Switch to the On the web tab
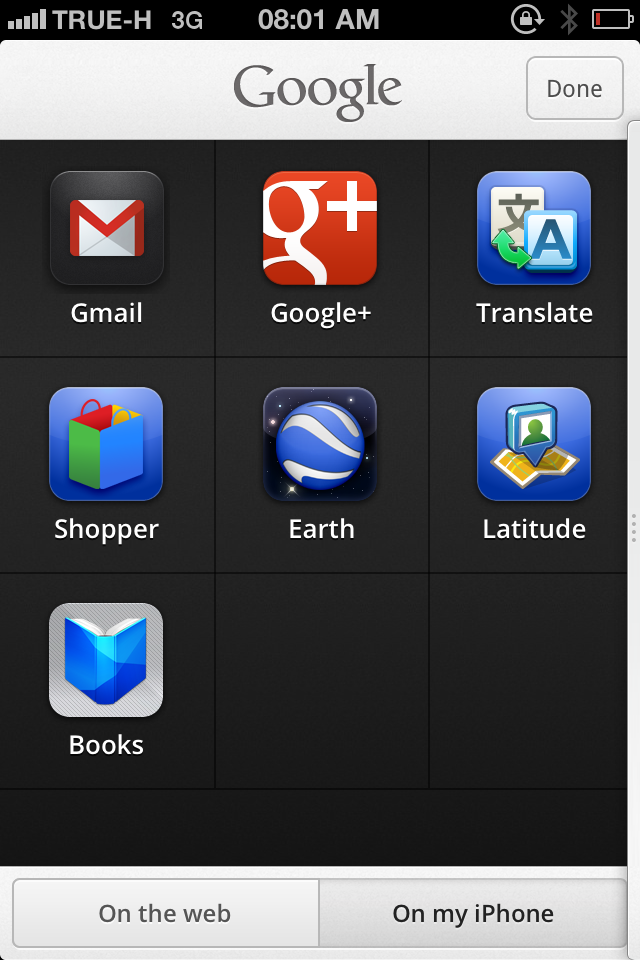Image resolution: width=640 pixels, height=960 pixels. pos(165,913)
